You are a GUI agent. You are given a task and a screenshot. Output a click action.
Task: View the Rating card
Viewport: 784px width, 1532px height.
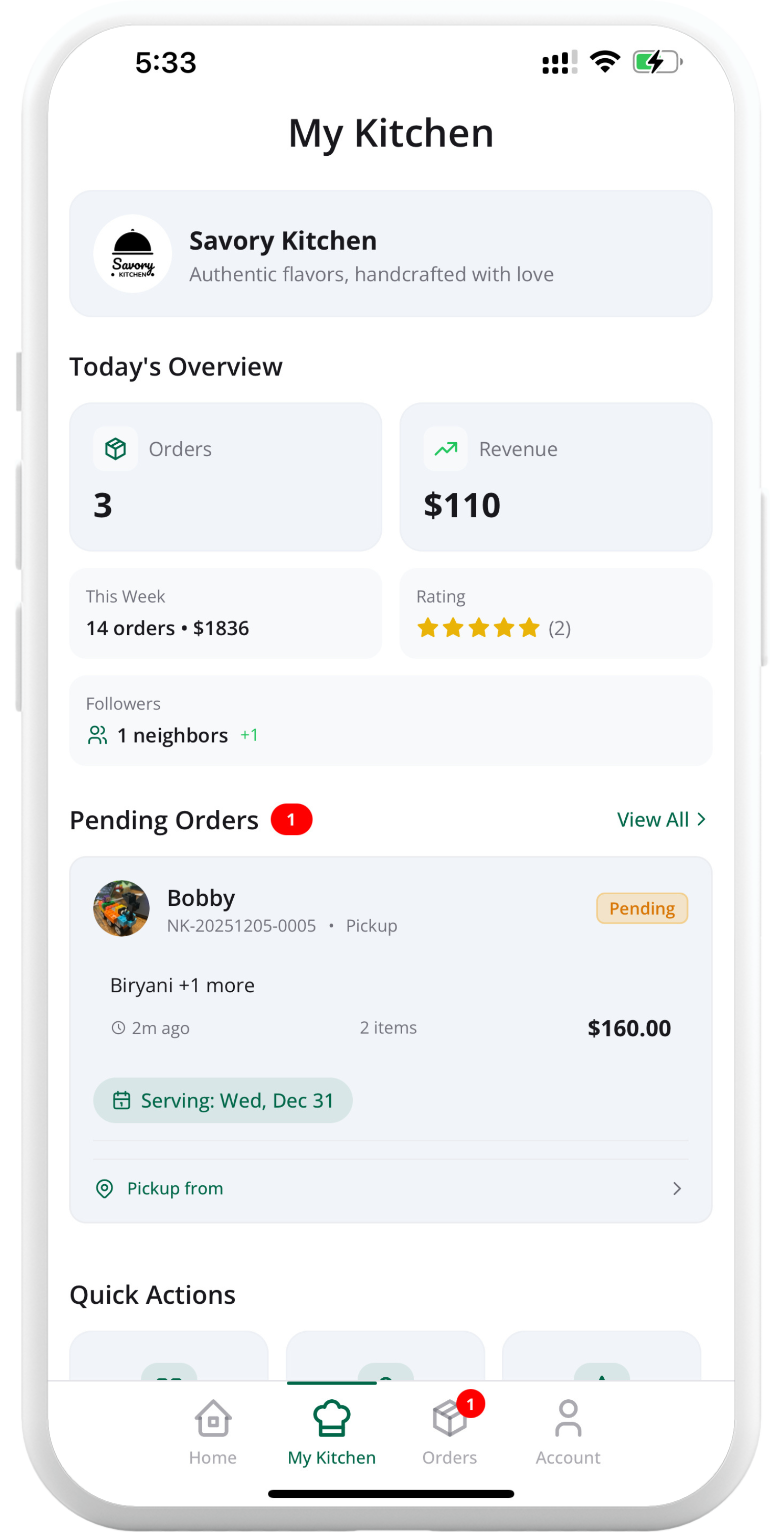tap(555, 614)
